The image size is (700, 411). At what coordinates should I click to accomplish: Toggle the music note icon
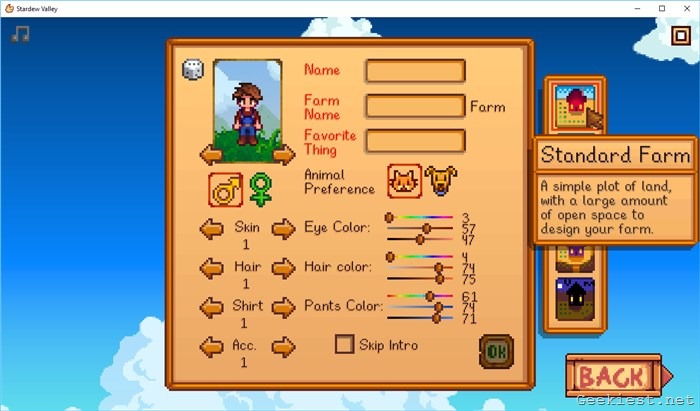click(20, 34)
